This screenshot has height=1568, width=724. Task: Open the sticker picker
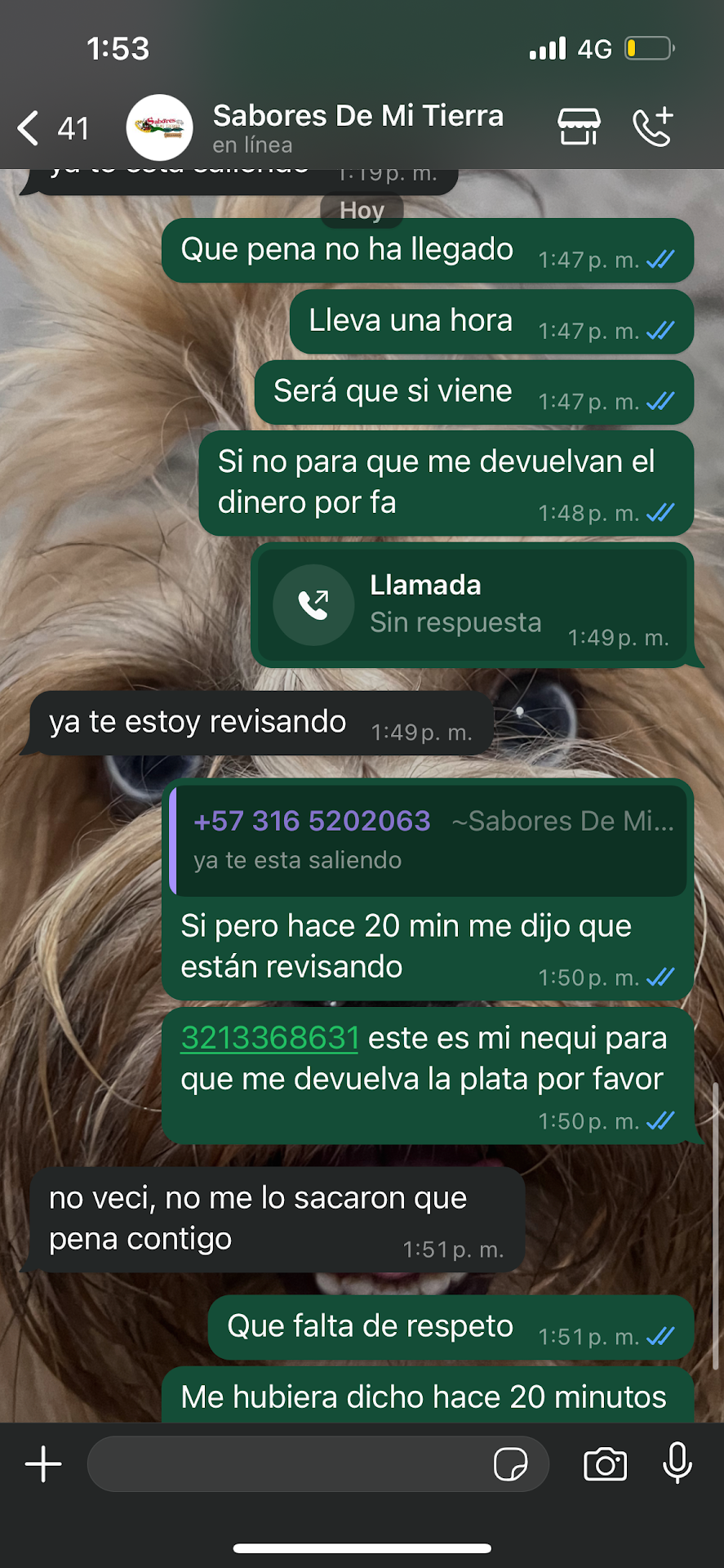(511, 1464)
